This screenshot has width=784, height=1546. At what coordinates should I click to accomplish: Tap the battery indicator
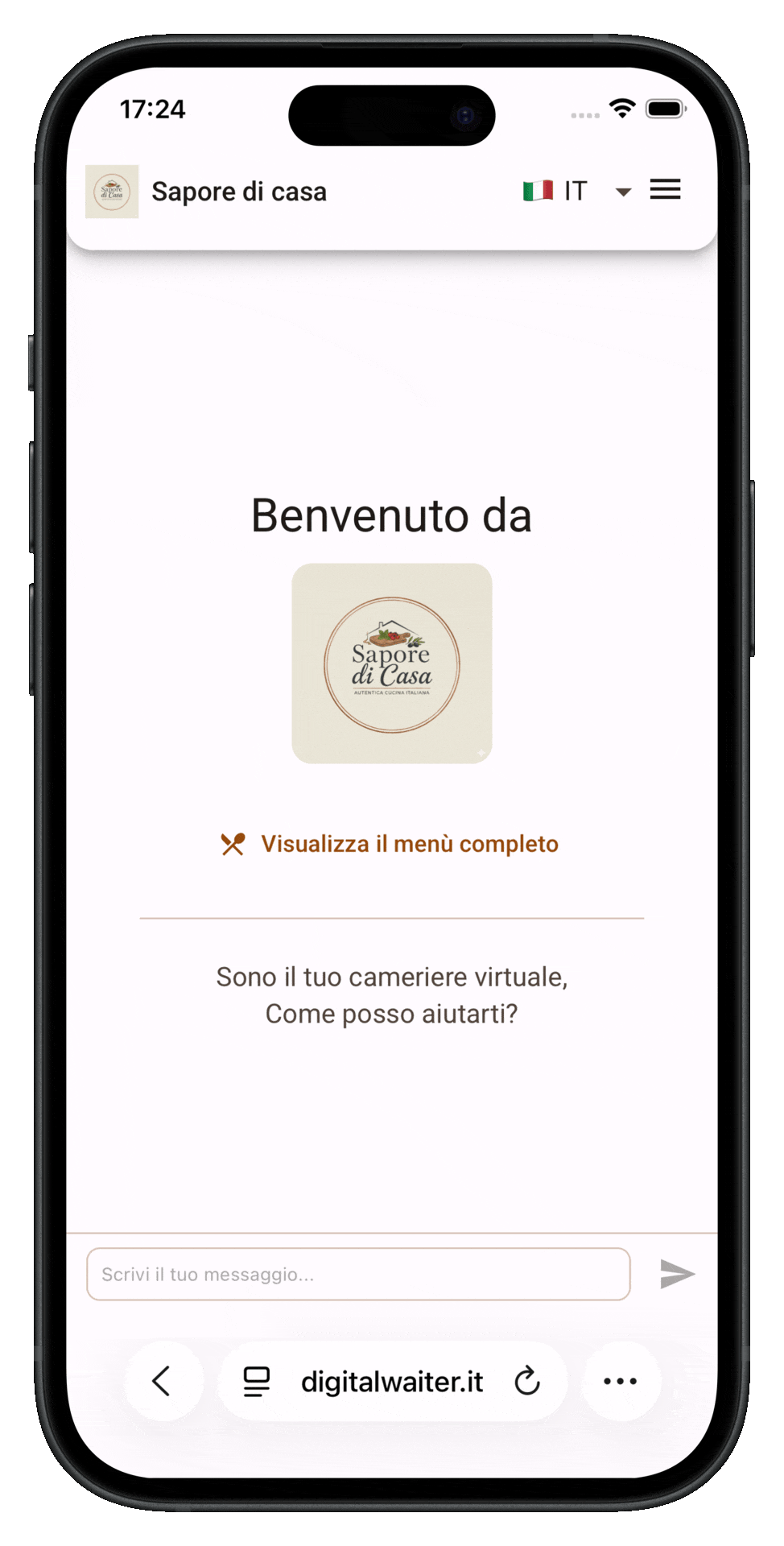click(665, 108)
